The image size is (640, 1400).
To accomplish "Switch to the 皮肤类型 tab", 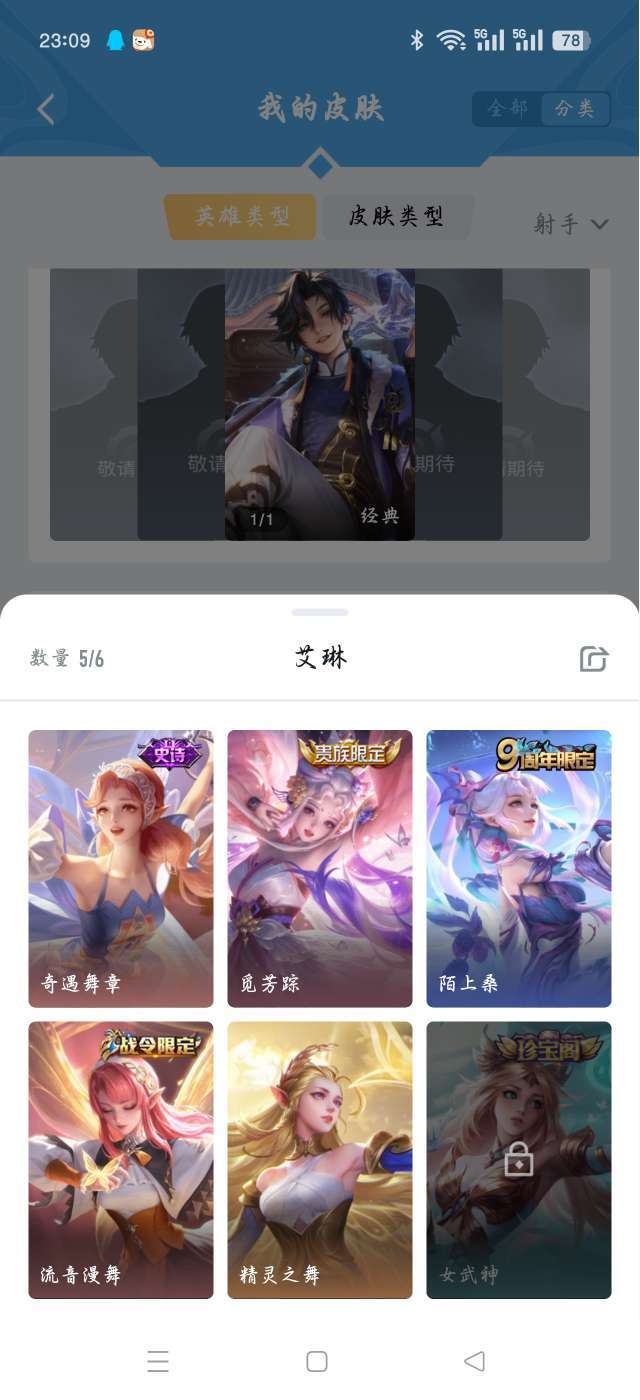I will point(396,216).
